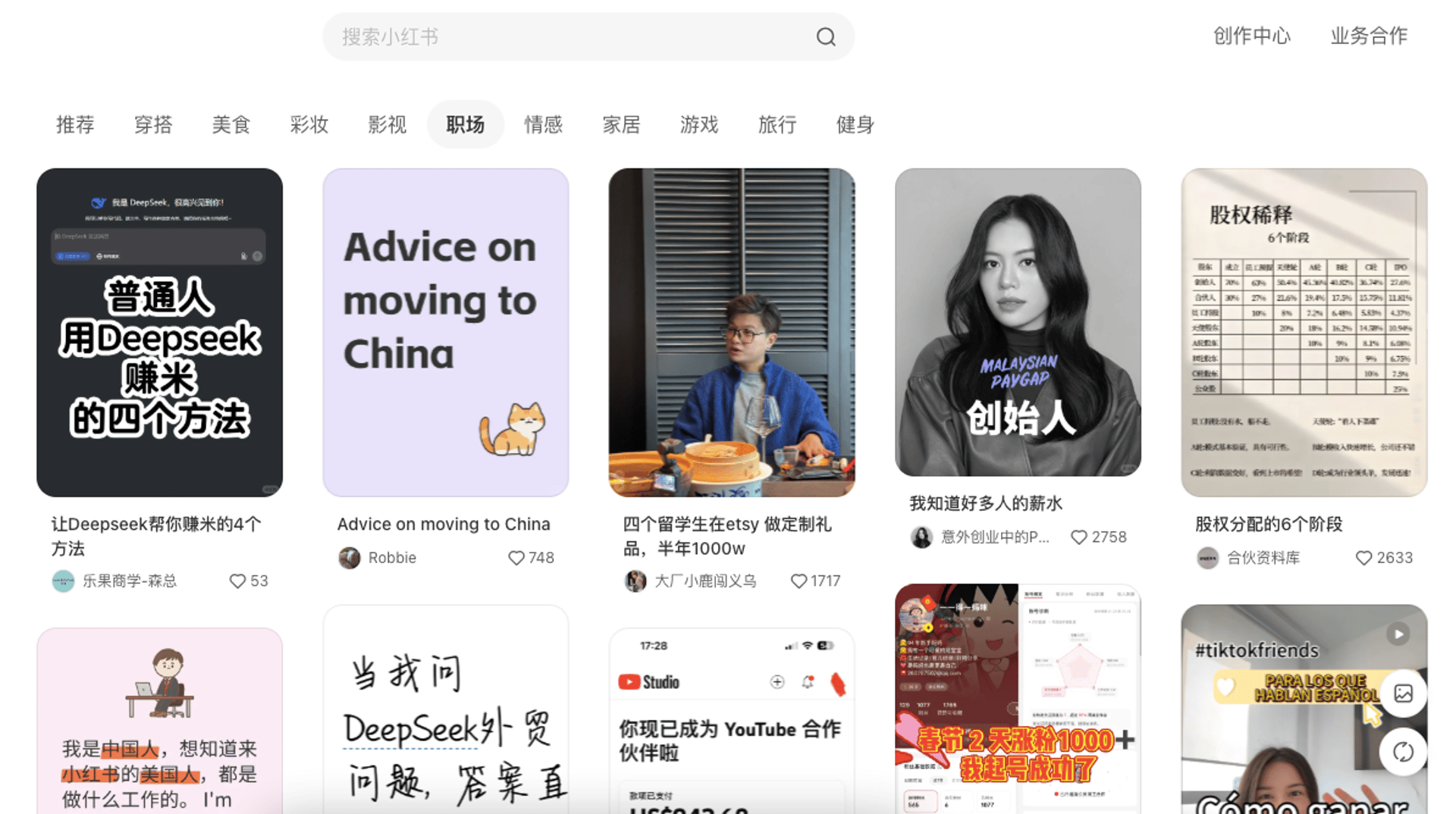Select the 影视 category tab
The image size is (1456, 814).
point(388,124)
